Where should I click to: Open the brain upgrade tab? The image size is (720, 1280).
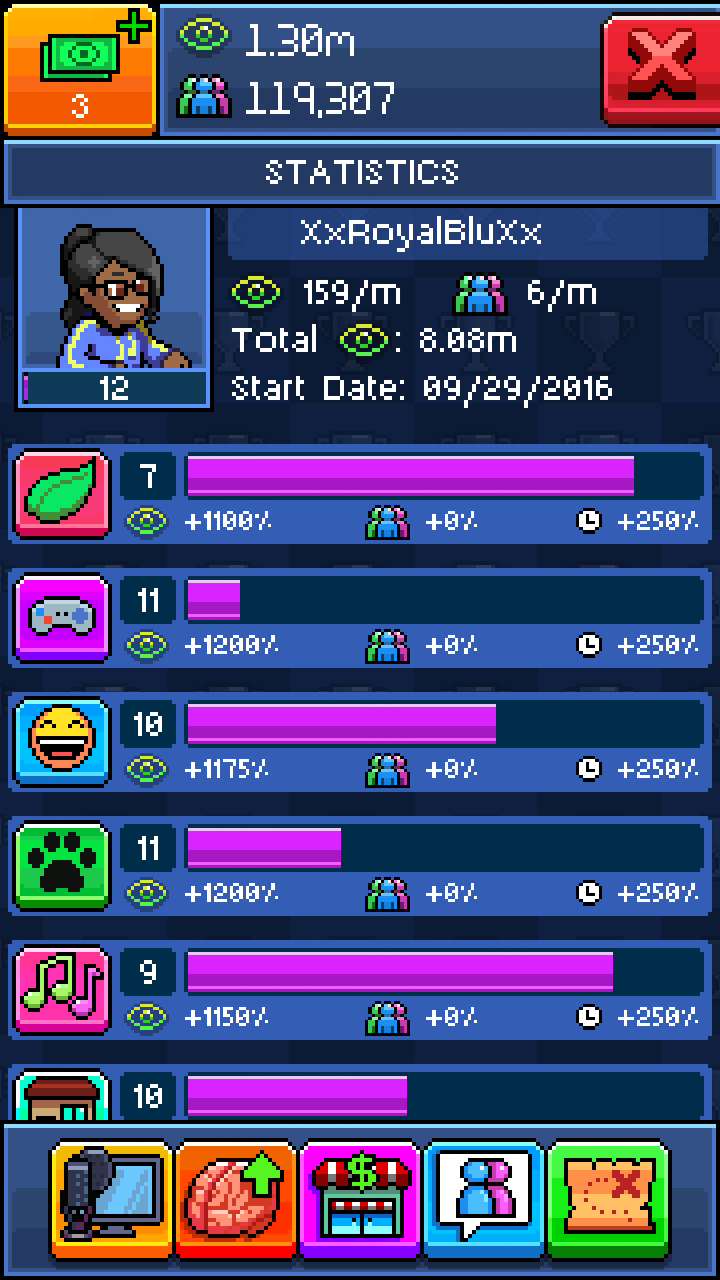[236, 1200]
